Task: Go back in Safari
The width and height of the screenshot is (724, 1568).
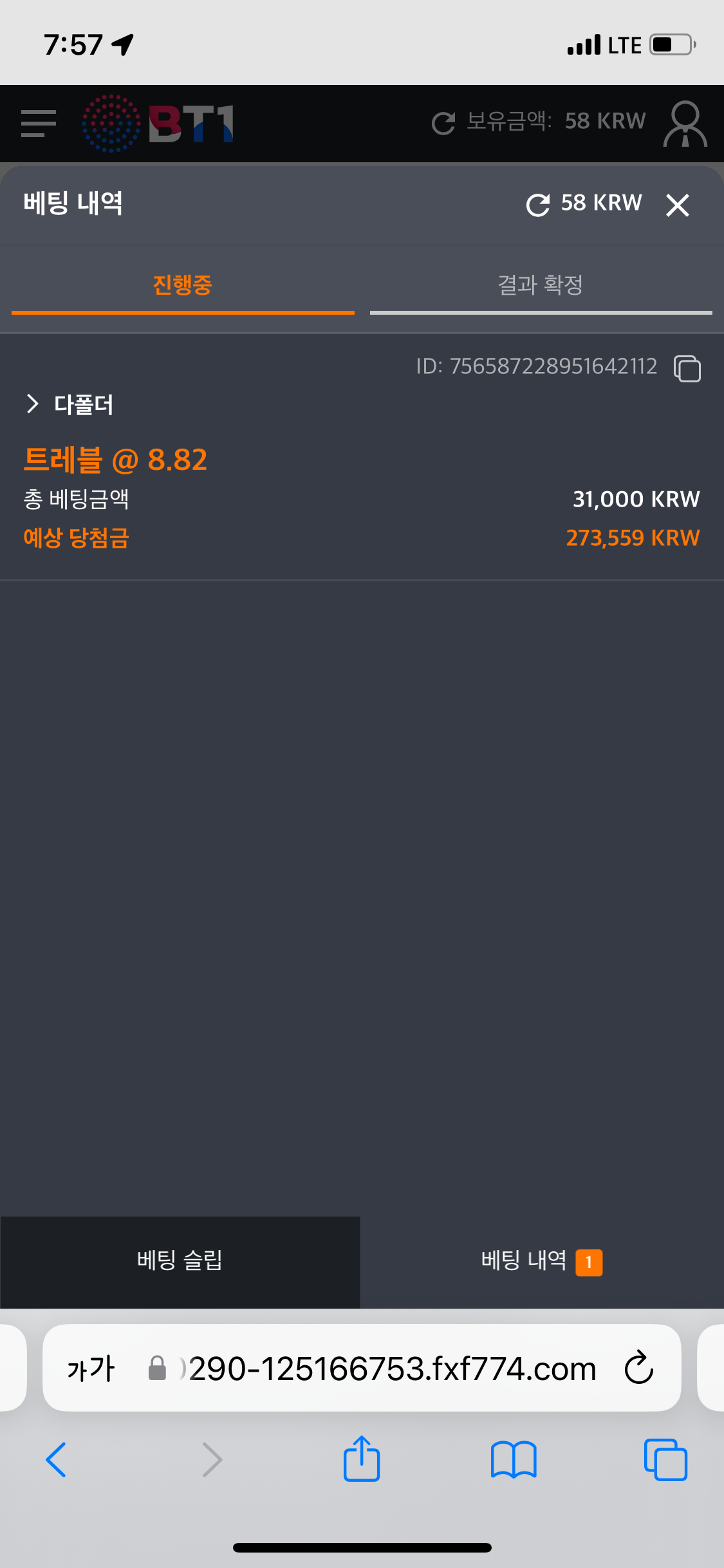Action: click(x=57, y=1459)
